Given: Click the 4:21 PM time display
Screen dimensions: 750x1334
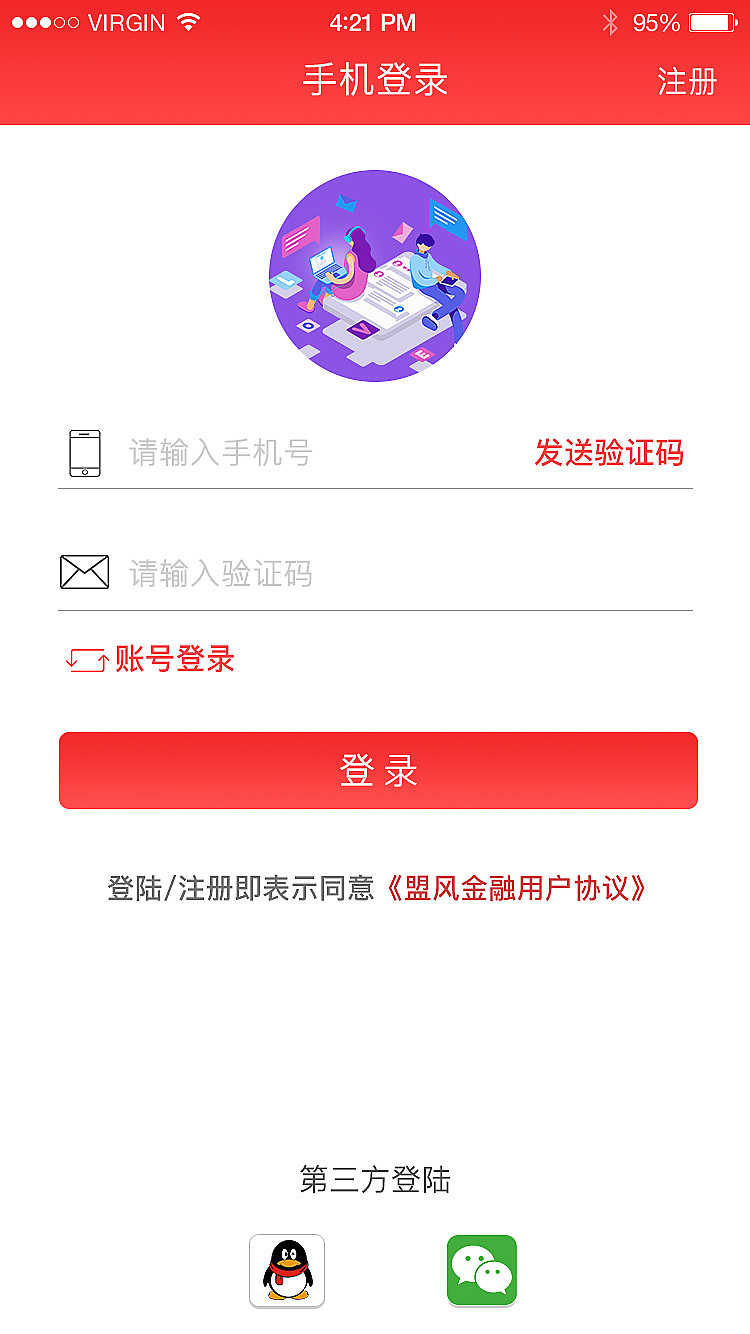Looking at the screenshot, I should coord(374,20).
